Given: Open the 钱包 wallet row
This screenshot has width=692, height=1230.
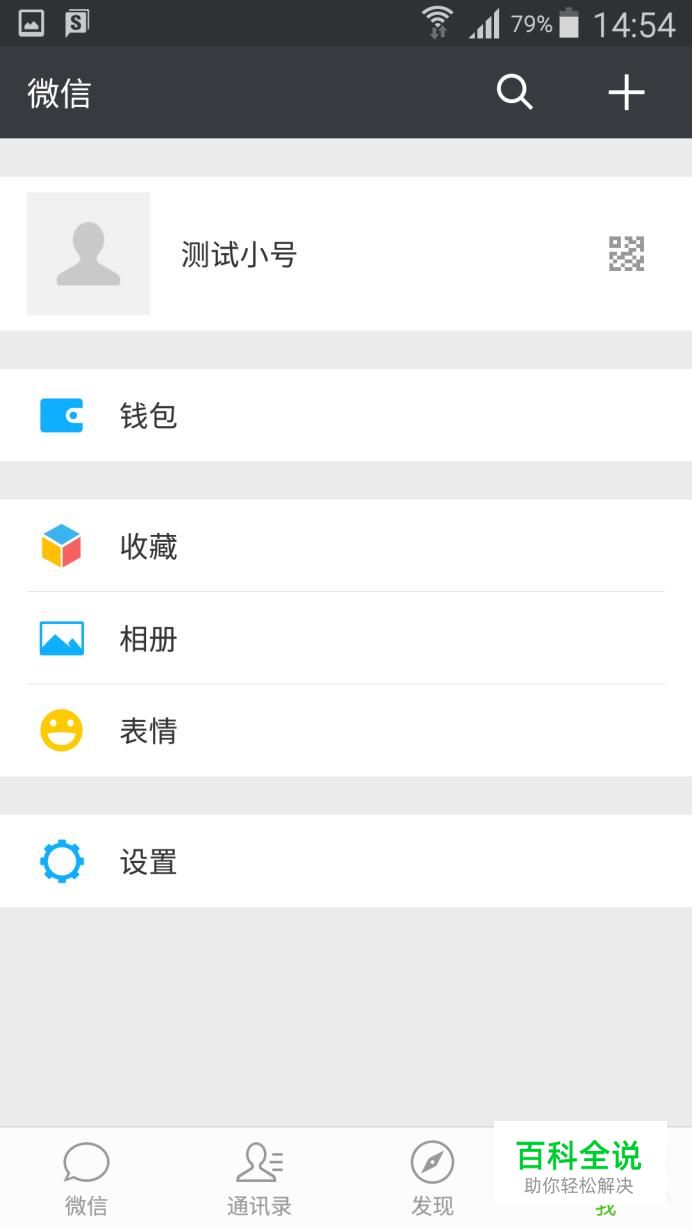Looking at the screenshot, I should click(x=345, y=415).
